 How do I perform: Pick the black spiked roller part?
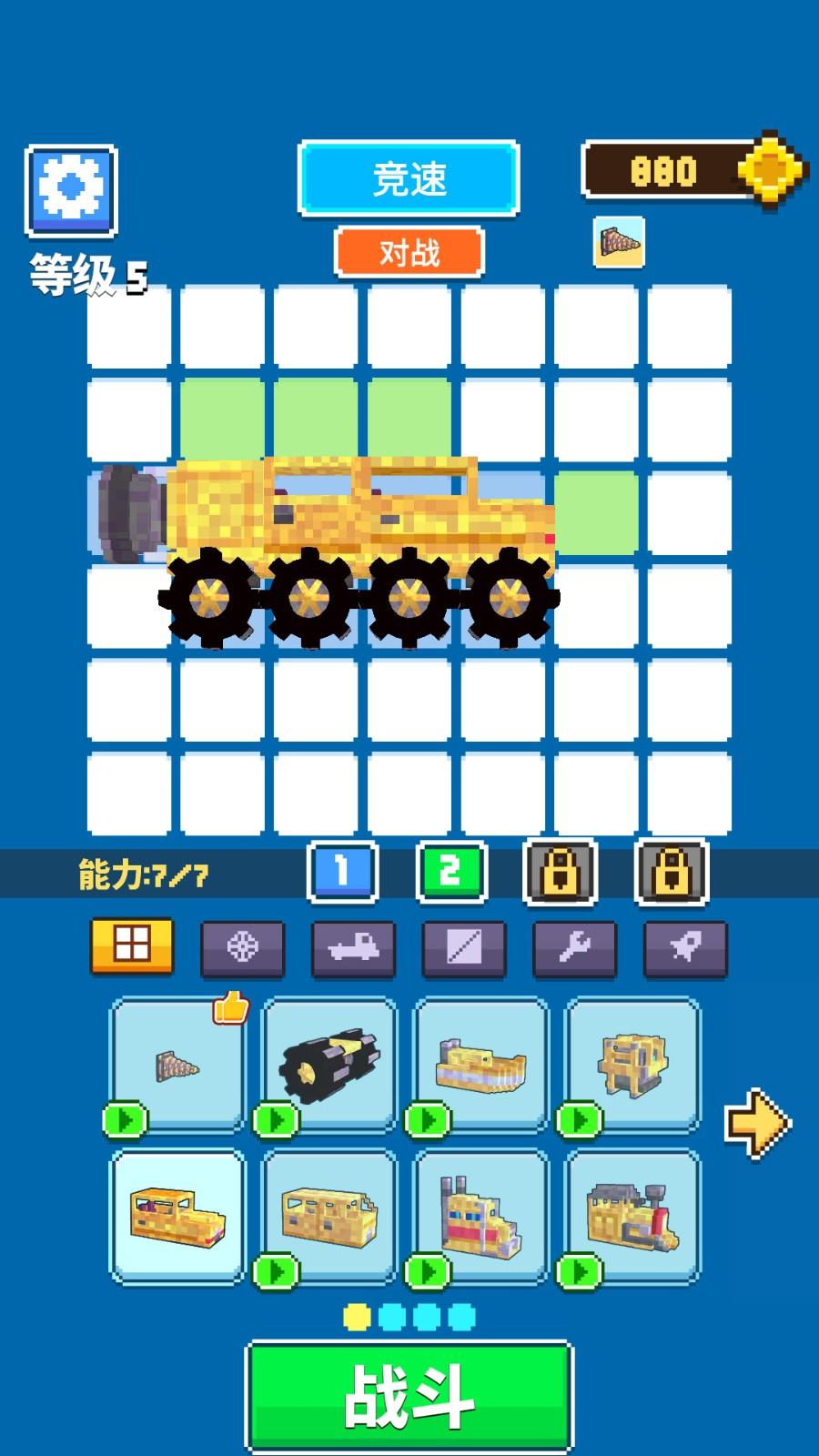click(x=329, y=1065)
